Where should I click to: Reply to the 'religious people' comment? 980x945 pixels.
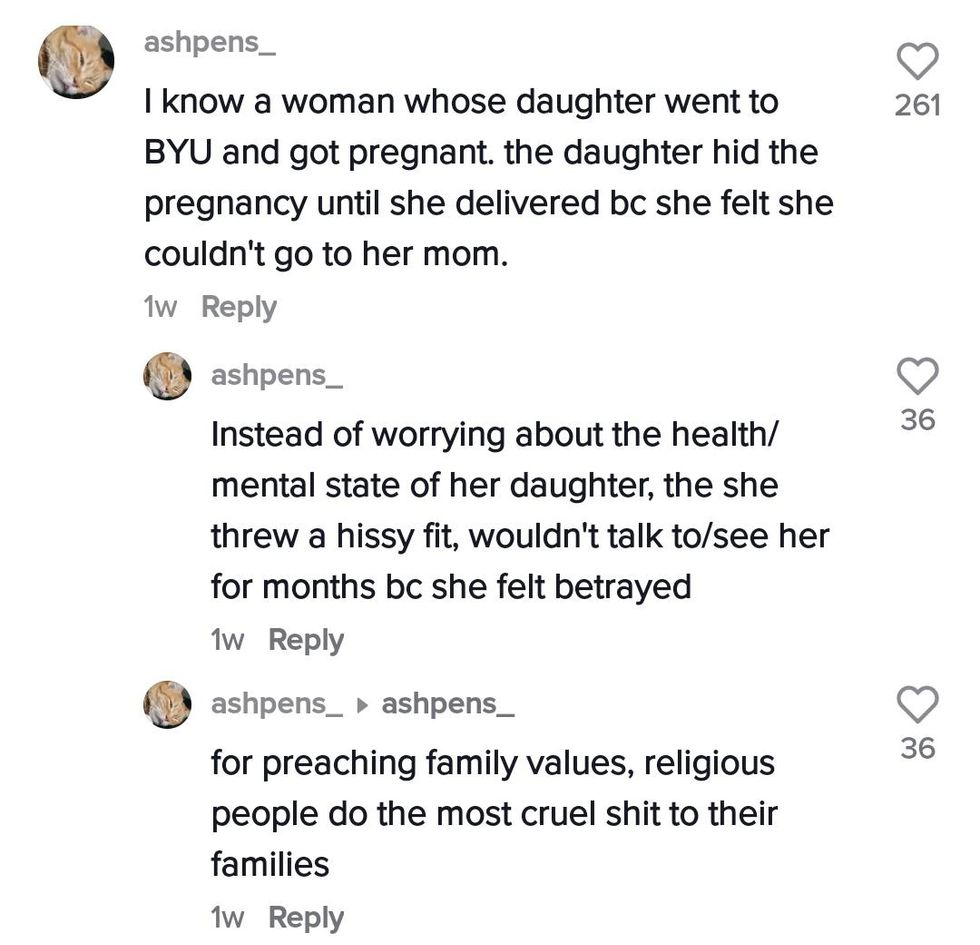(x=305, y=917)
